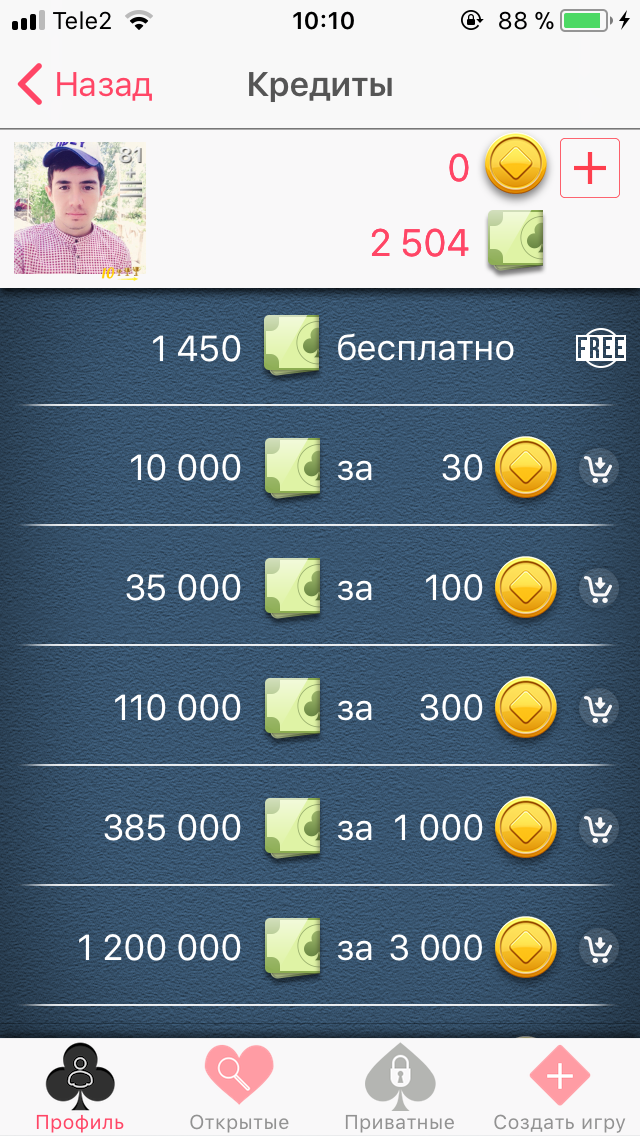Open the profile avatar photo
The width and height of the screenshot is (640, 1136).
click(80, 208)
